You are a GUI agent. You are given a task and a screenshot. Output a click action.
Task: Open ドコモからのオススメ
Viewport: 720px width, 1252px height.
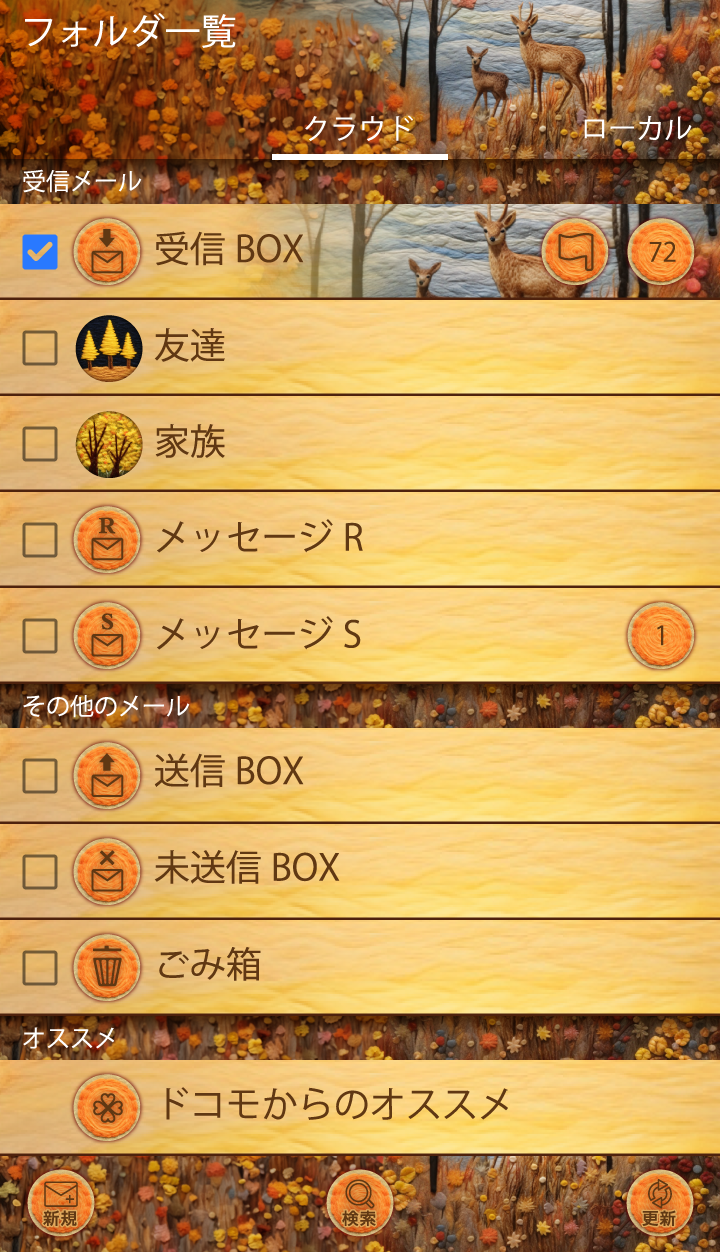(334, 1105)
